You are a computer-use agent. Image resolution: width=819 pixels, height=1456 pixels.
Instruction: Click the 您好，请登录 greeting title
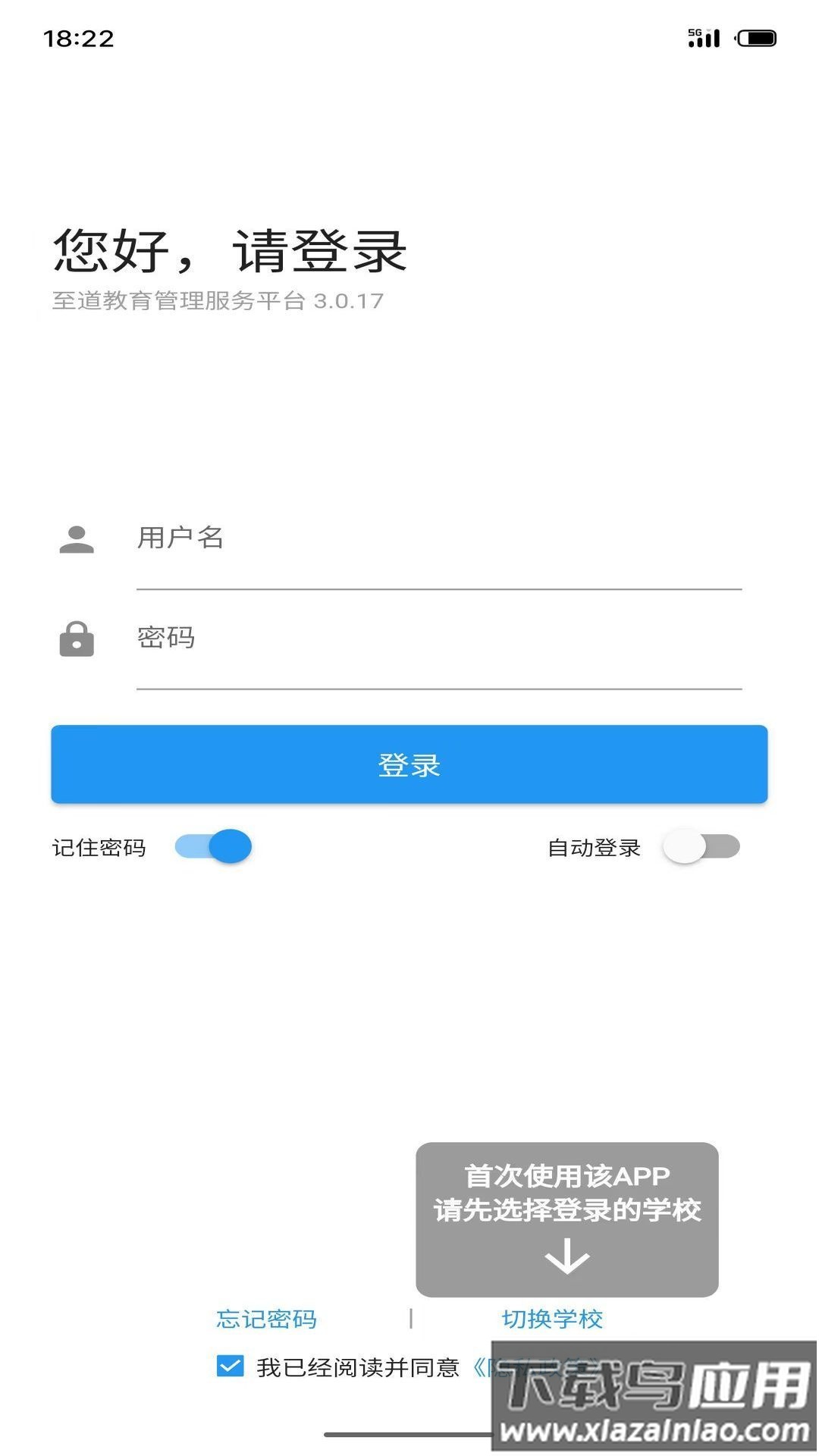tap(227, 250)
